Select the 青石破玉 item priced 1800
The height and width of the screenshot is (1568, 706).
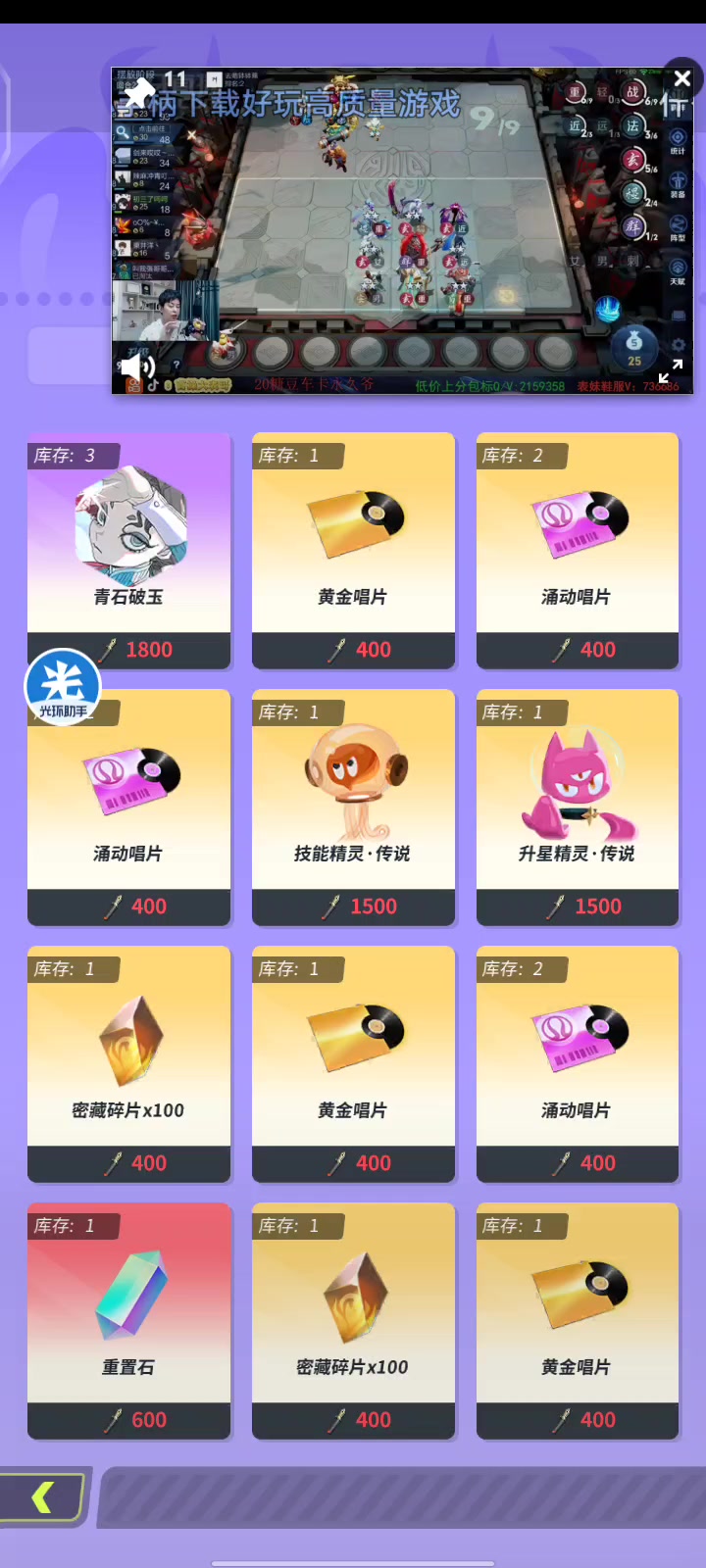(x=128, y=550)
